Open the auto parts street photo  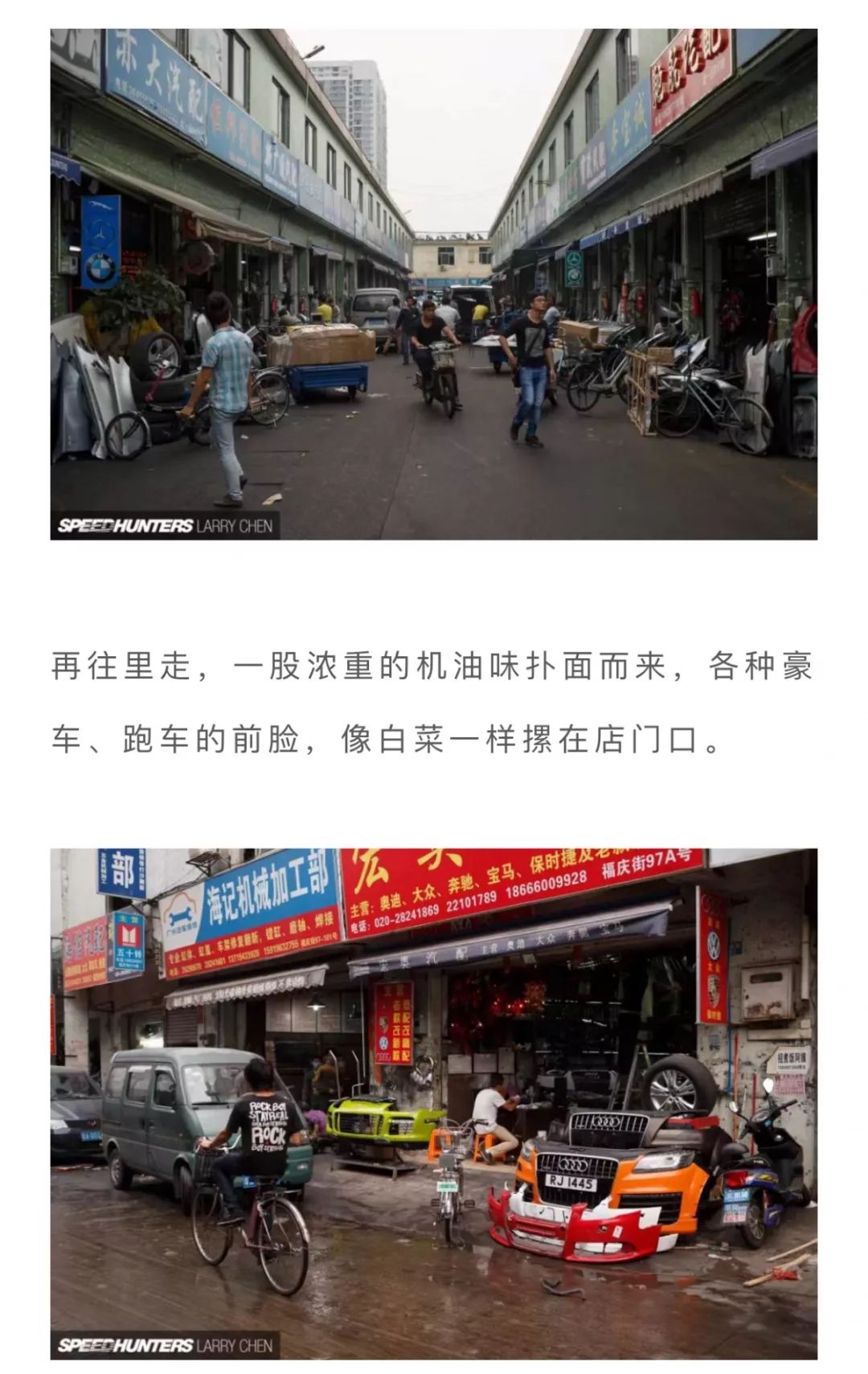pos(434,284)
